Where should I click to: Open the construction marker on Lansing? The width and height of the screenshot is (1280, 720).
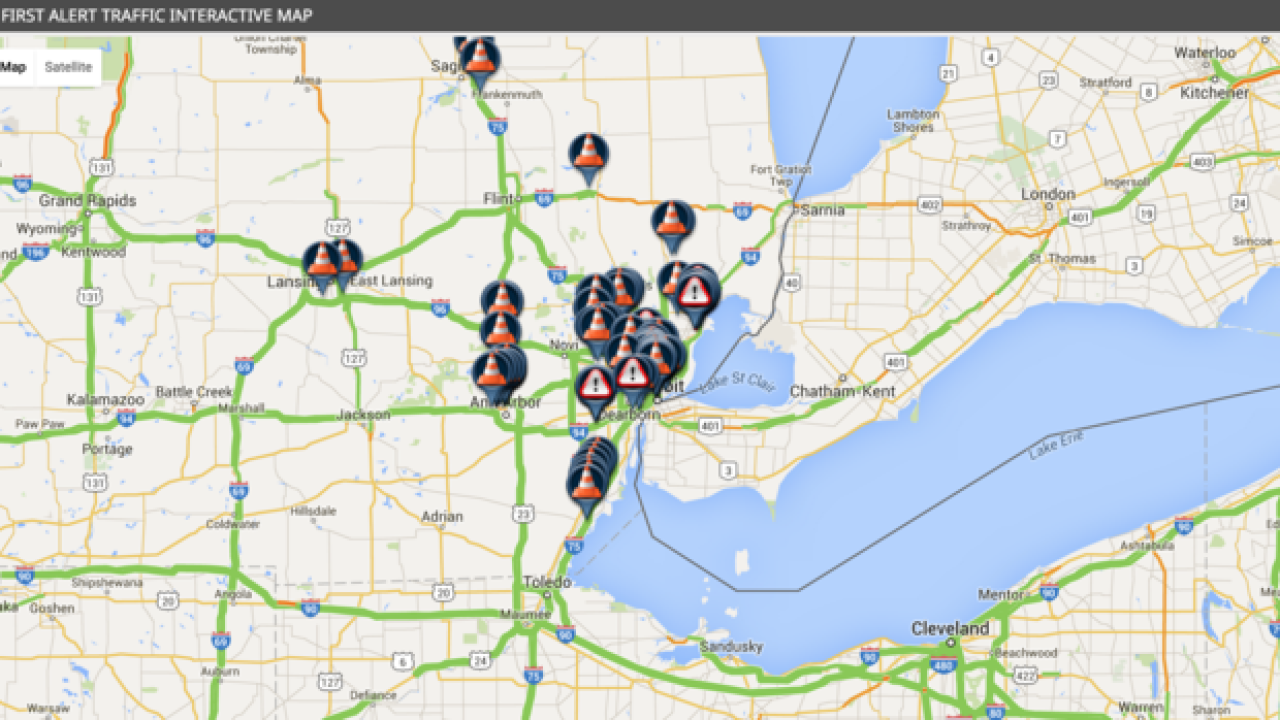click(x=322, y=263)
